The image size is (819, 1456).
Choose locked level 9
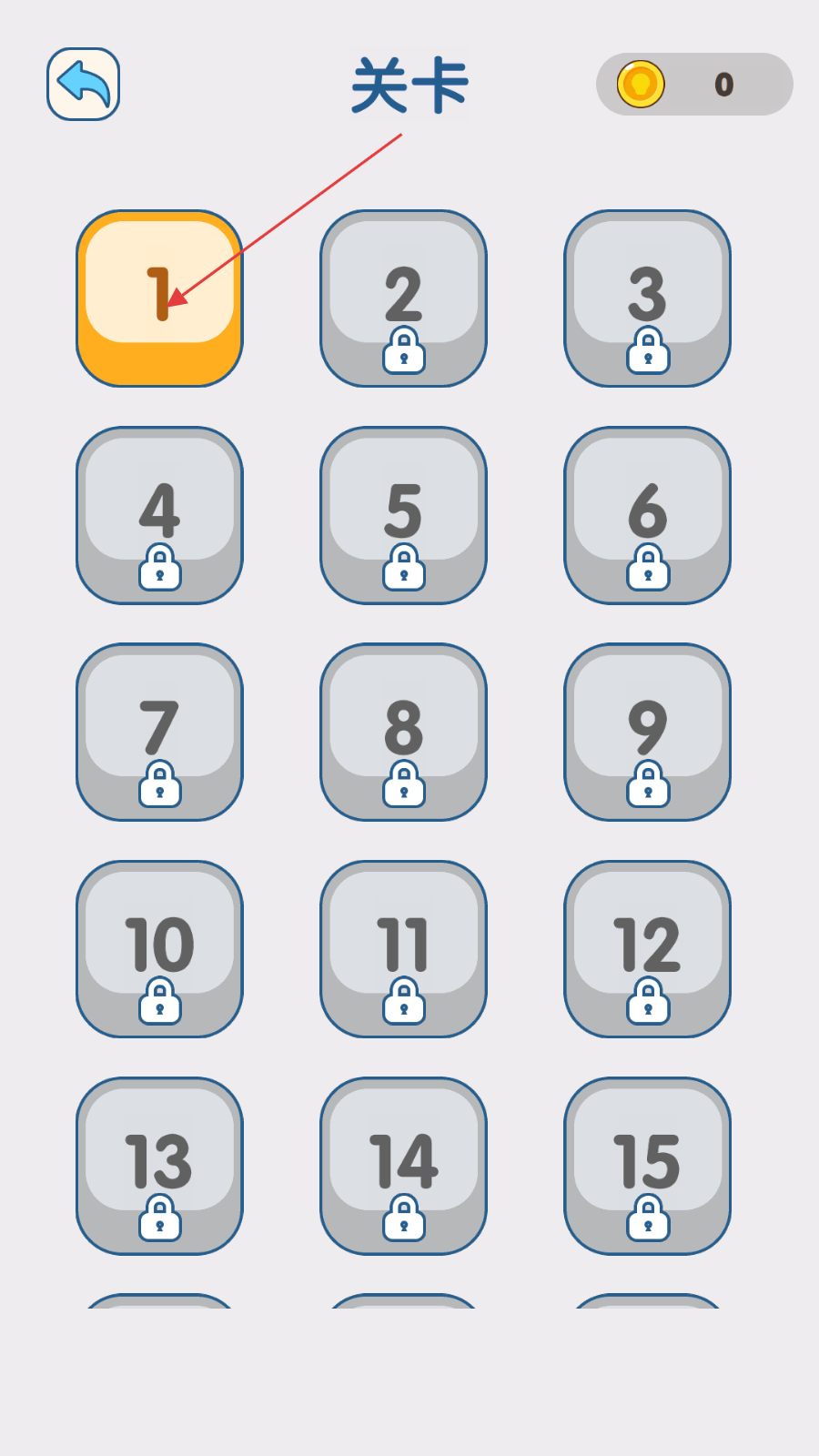(x=647, y=732)
